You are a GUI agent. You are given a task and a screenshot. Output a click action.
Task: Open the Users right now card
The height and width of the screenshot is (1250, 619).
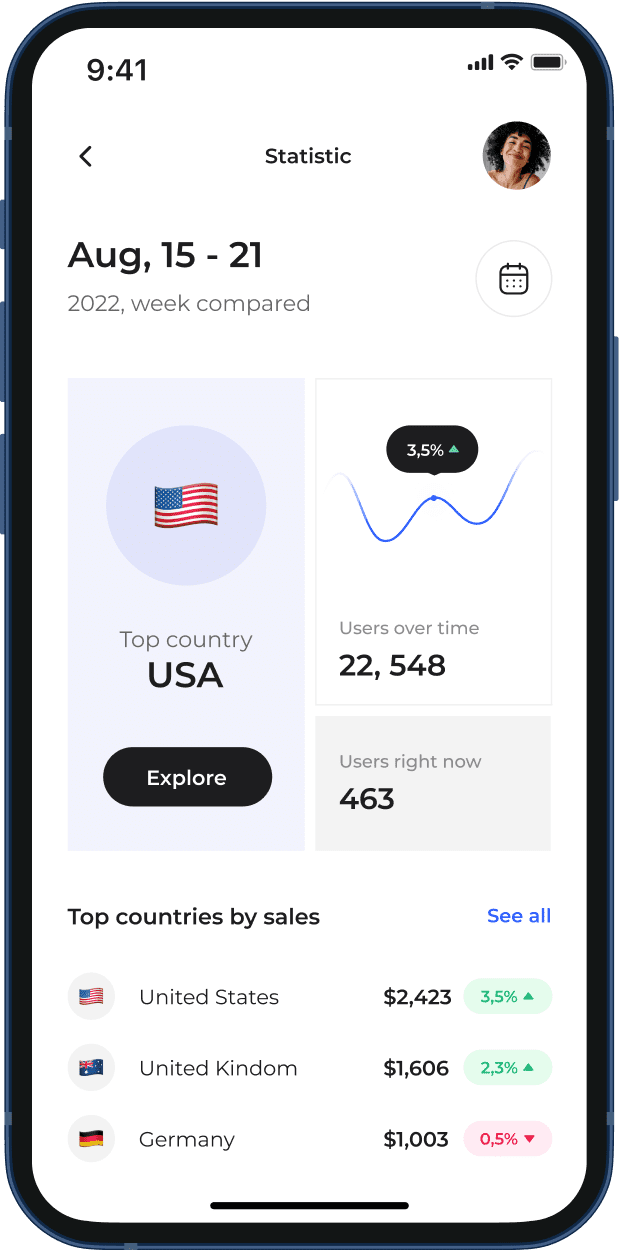[x=433, y=783]
